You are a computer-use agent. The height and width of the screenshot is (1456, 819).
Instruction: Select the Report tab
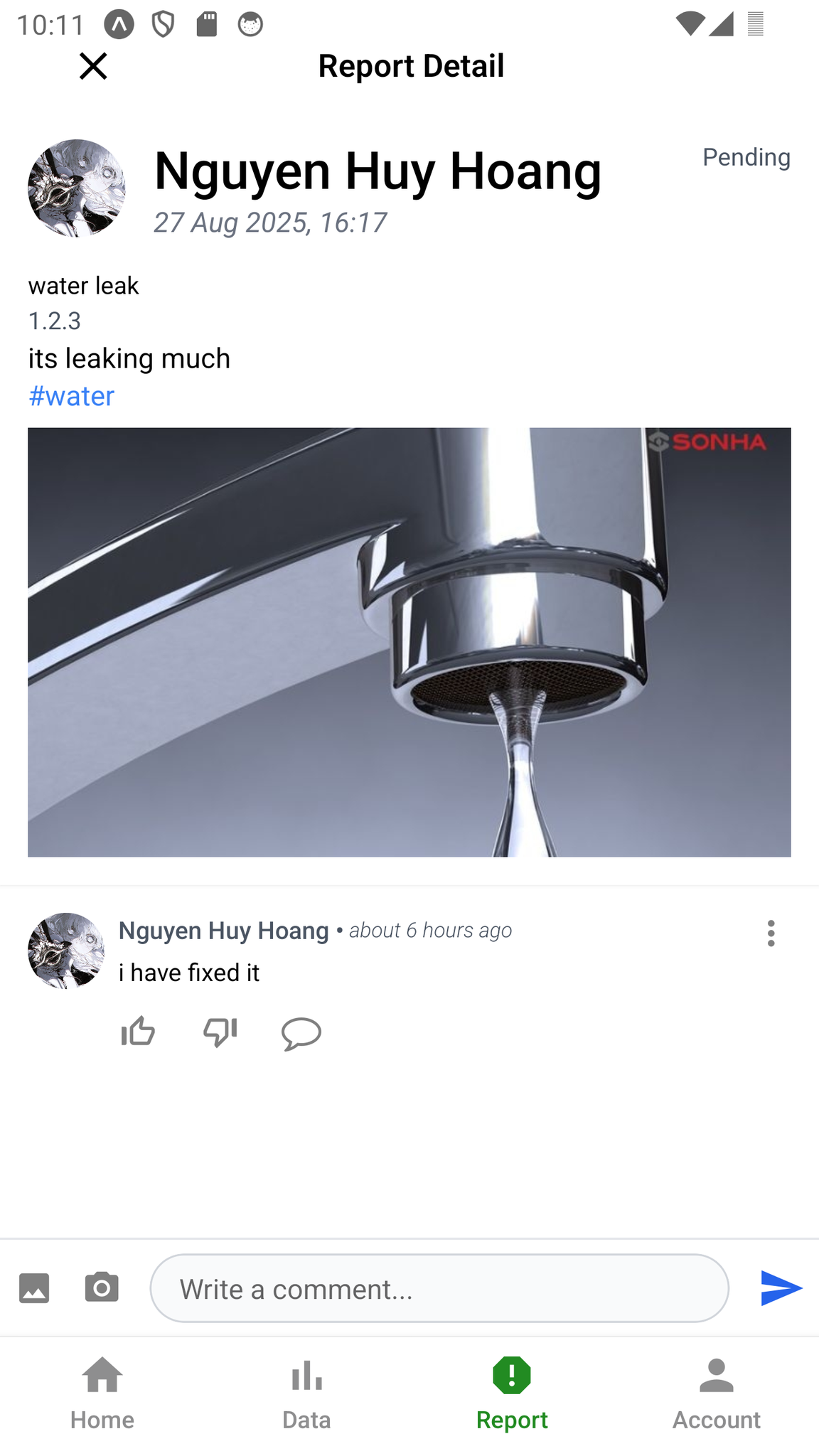click(512, 1393)
